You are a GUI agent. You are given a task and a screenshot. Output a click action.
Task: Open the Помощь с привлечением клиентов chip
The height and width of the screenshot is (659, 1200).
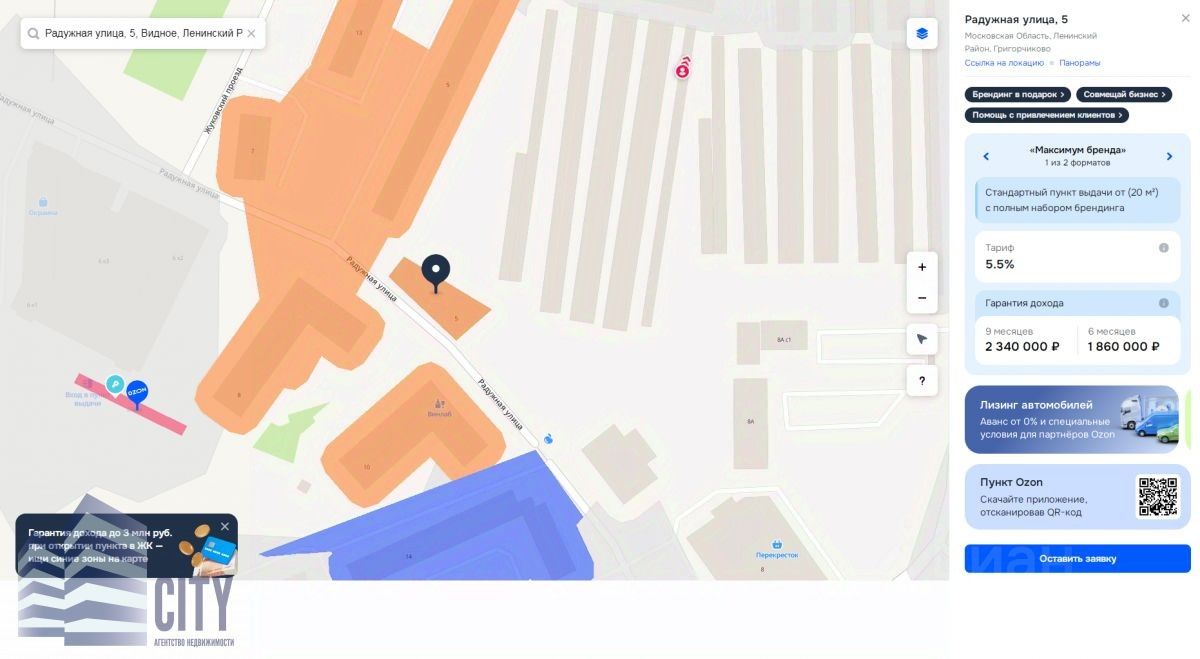1046,115
